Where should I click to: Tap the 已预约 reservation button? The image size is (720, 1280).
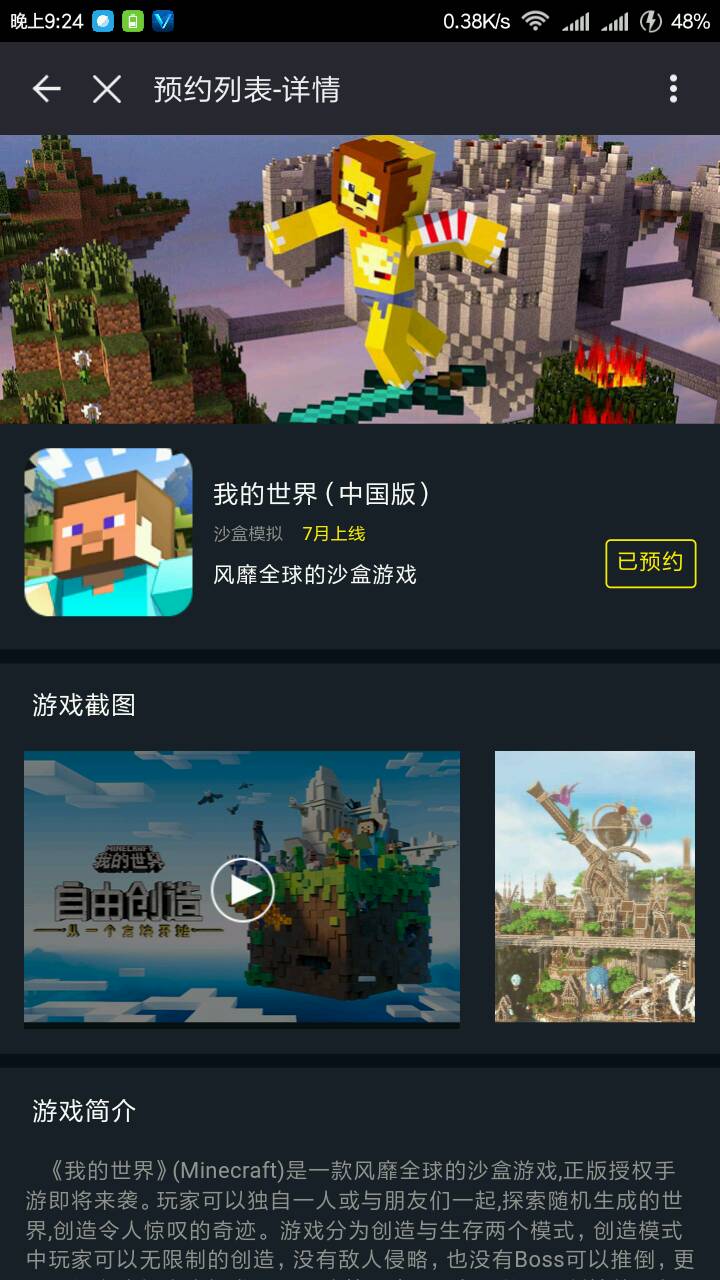click(x=650, y=563)
